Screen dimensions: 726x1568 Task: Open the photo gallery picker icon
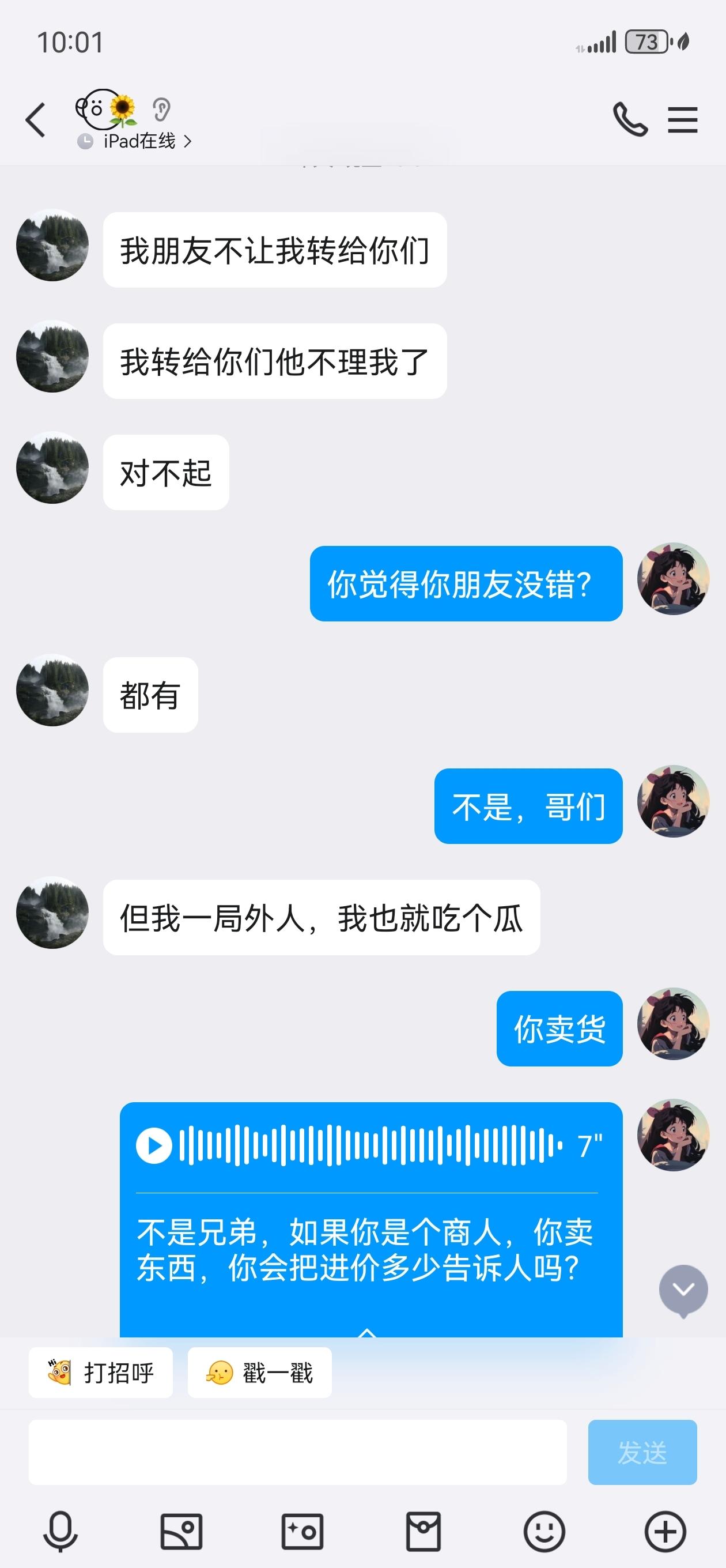[181, 1531]
